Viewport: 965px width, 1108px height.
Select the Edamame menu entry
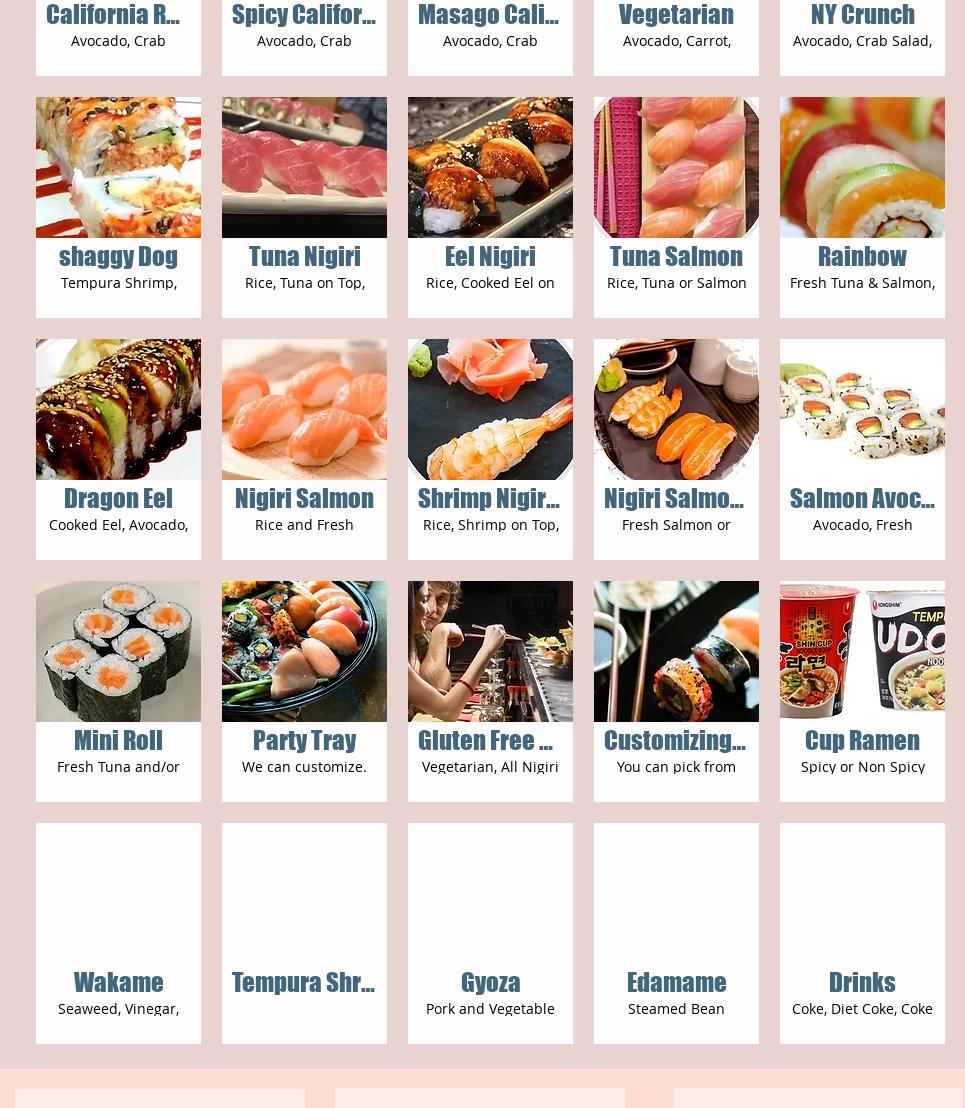(676, 982)
